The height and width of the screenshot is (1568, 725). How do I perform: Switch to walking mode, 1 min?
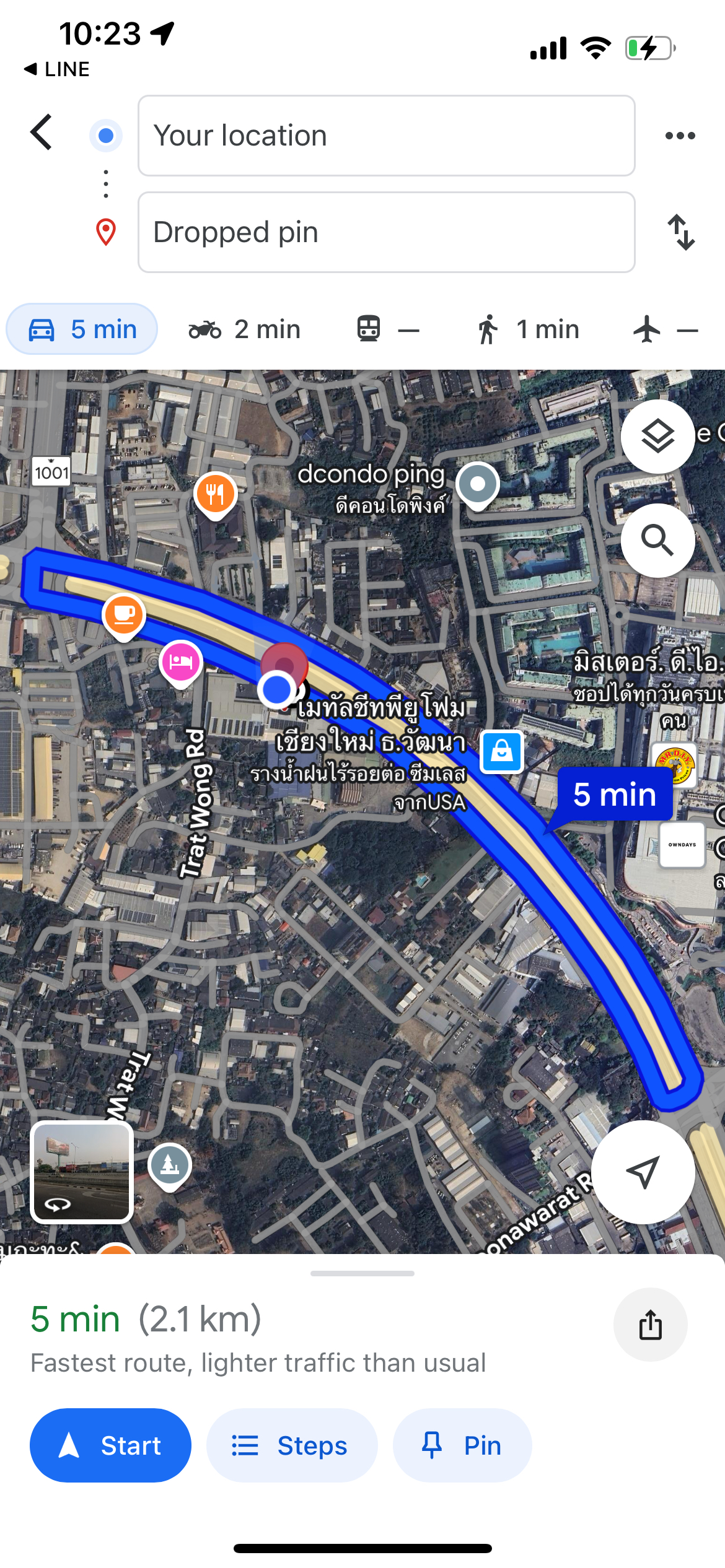[x=527, y=329]
